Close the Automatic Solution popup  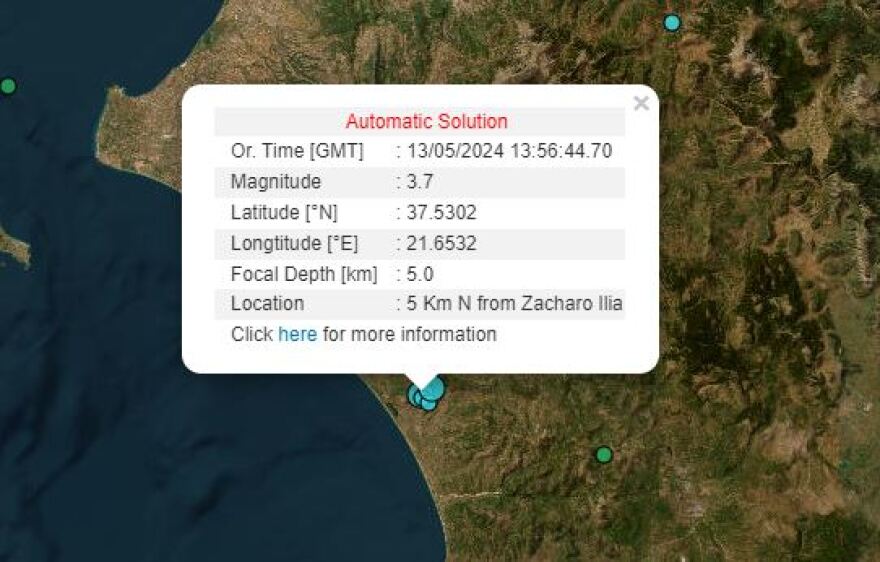[x=641, y=103]
